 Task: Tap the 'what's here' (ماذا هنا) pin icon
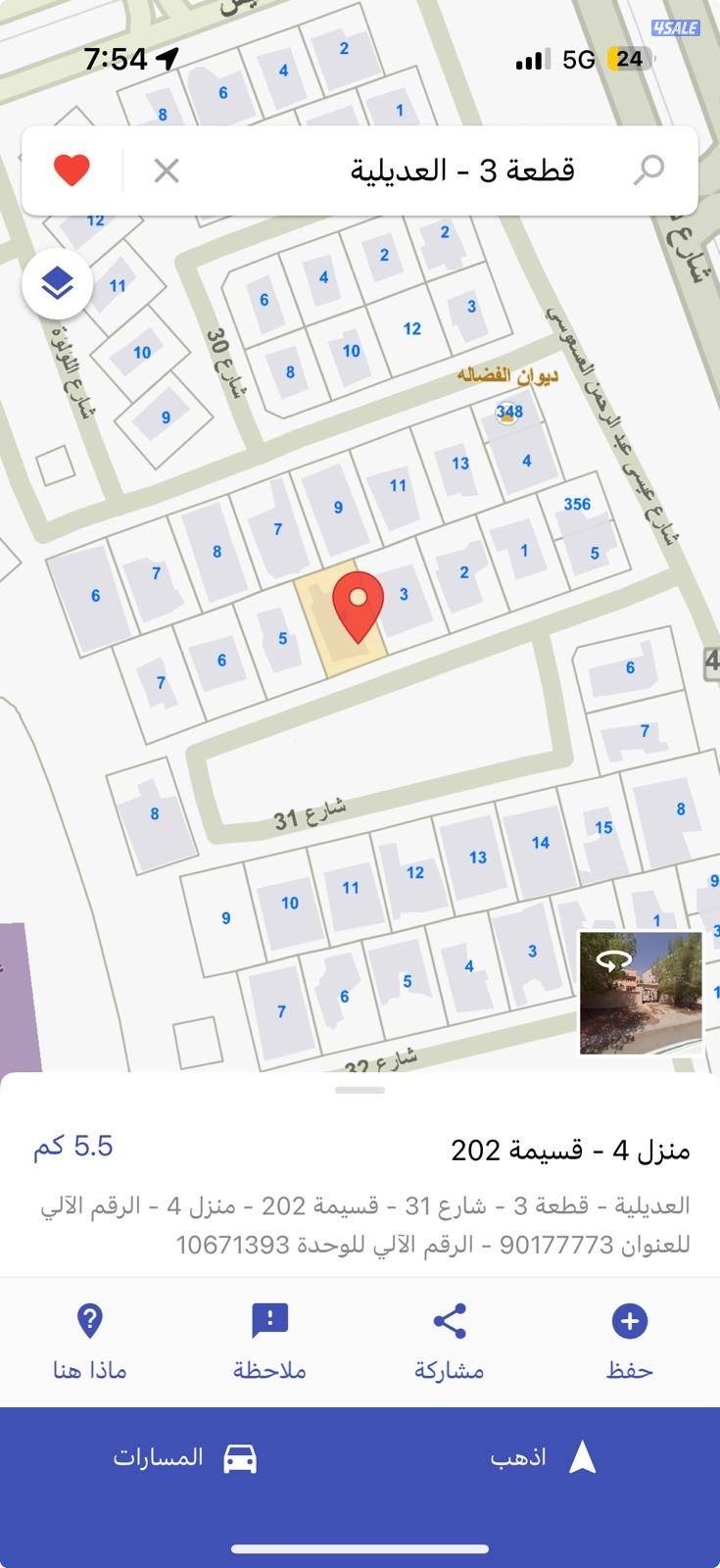[89, 1323]
